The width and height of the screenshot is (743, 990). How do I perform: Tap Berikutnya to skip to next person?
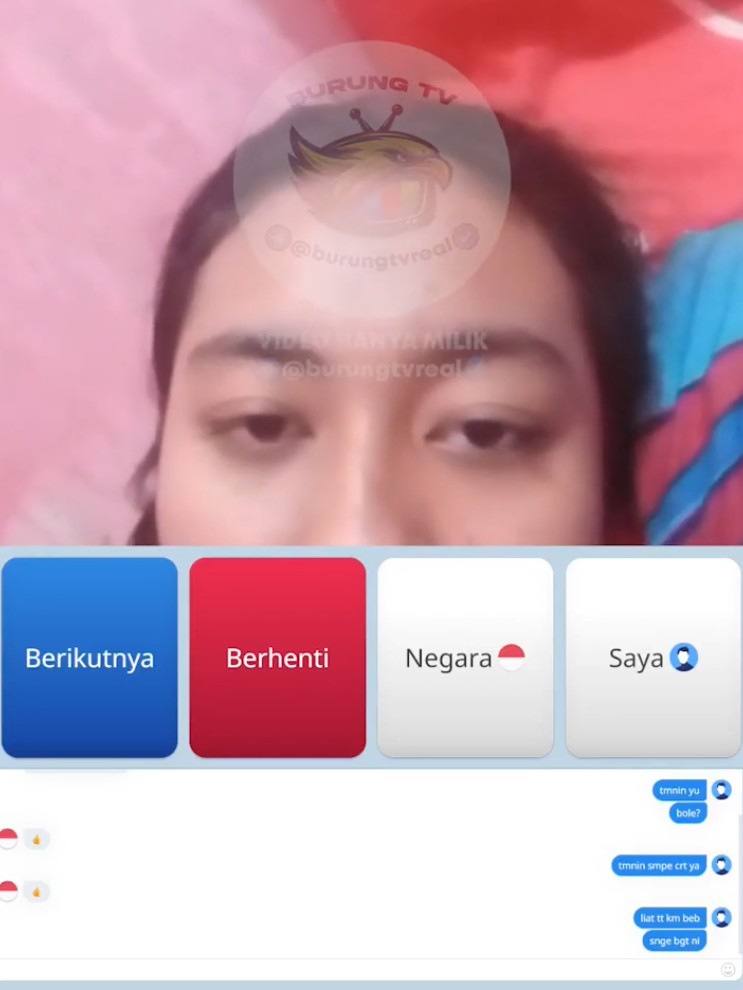tap(90, 657)
